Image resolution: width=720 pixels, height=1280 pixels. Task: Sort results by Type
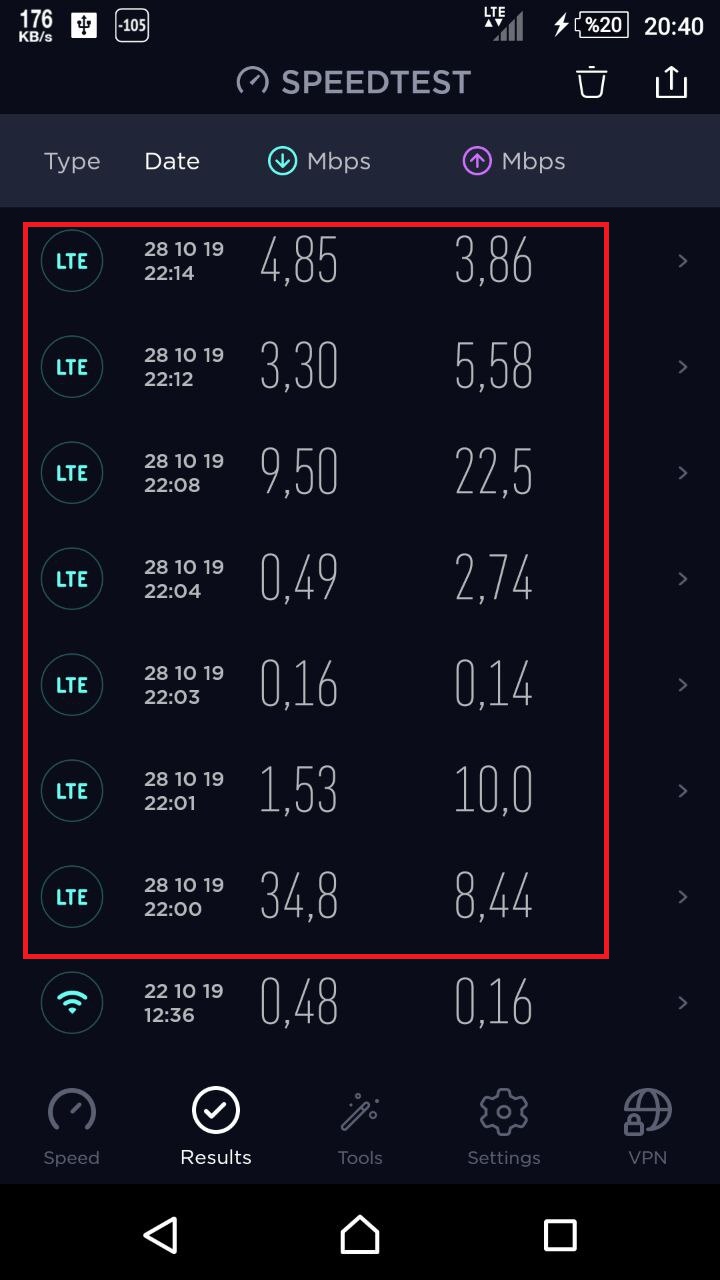click(72, 161)
